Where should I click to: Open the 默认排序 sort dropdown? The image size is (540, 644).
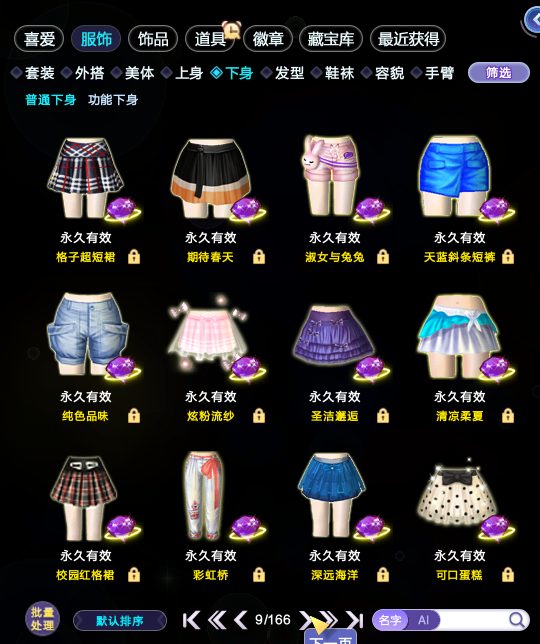coord(120,620)
